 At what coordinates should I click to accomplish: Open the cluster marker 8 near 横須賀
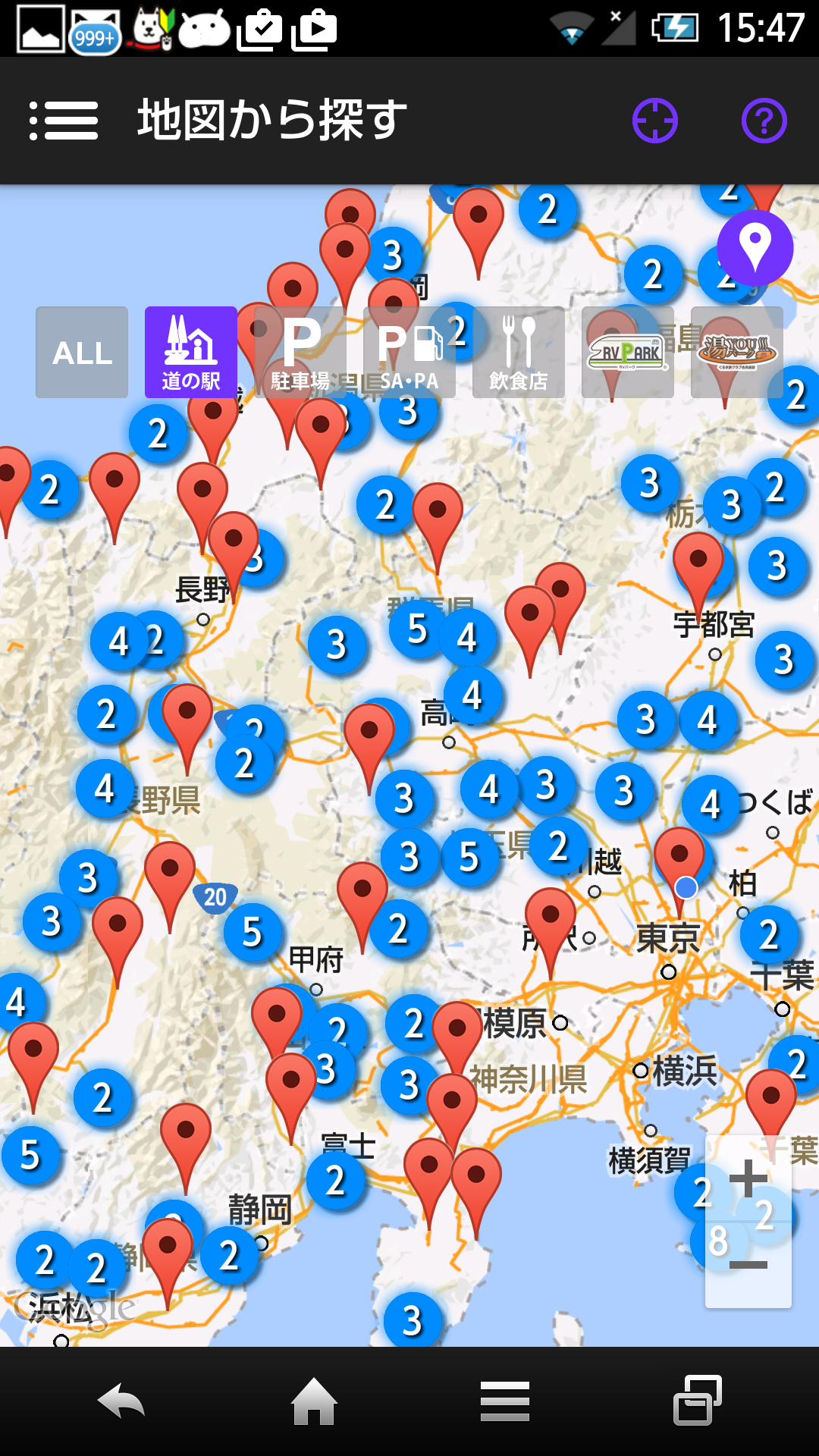(x=717, y=1241)
